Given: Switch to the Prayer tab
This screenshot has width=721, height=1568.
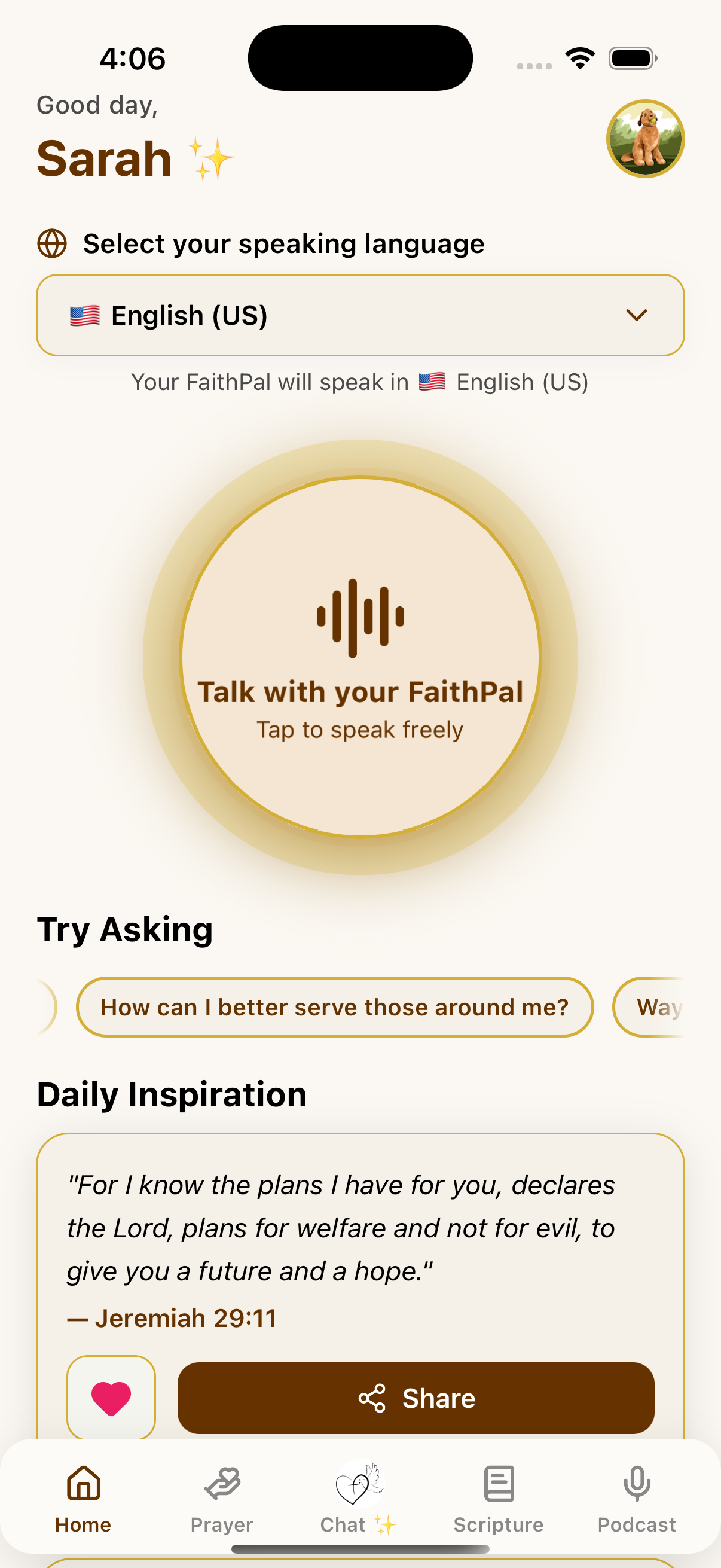Looking at the screenshot, I should tap(222, 1498).
